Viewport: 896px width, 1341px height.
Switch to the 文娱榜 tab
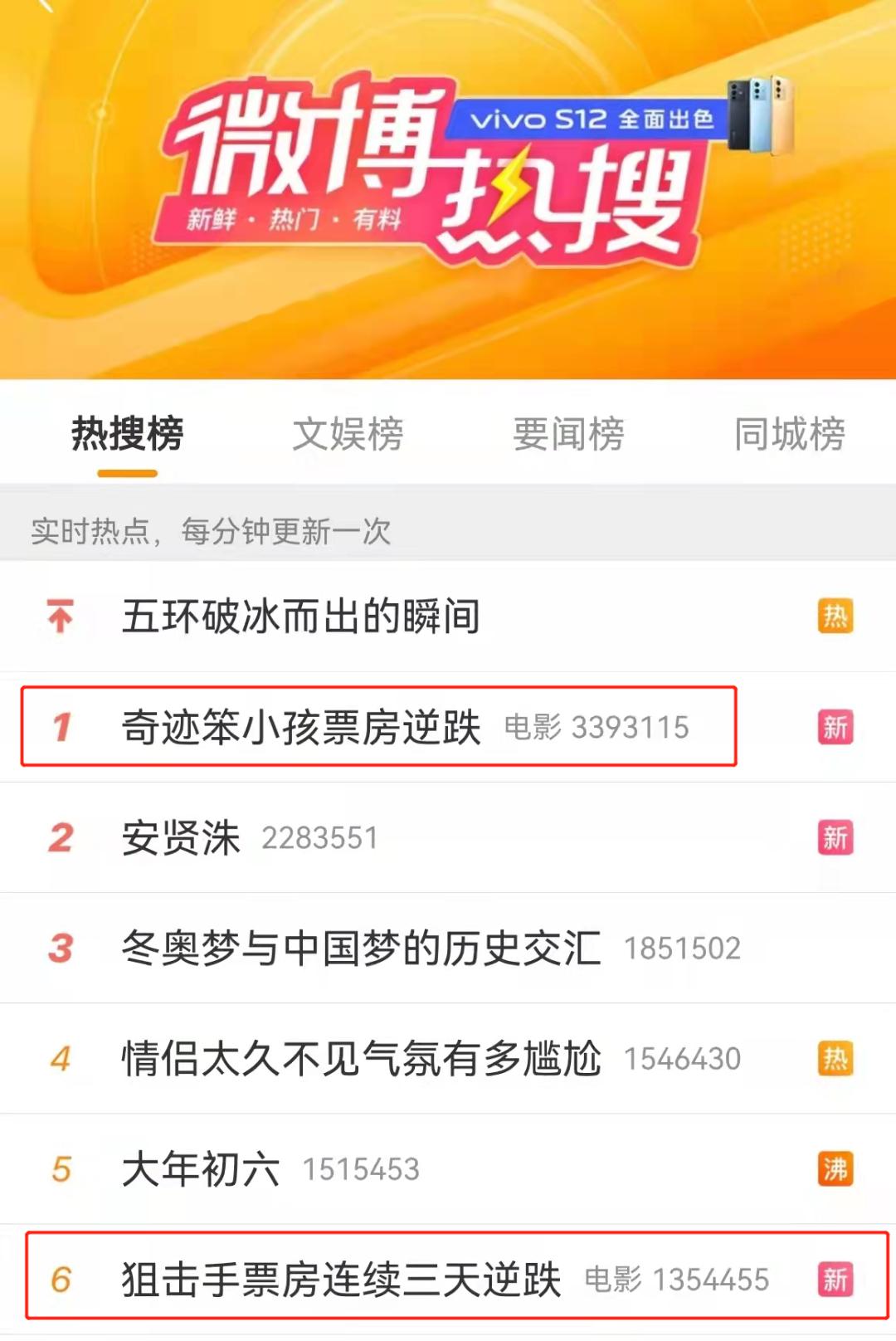pyautogui.click(x=348, y=434)
